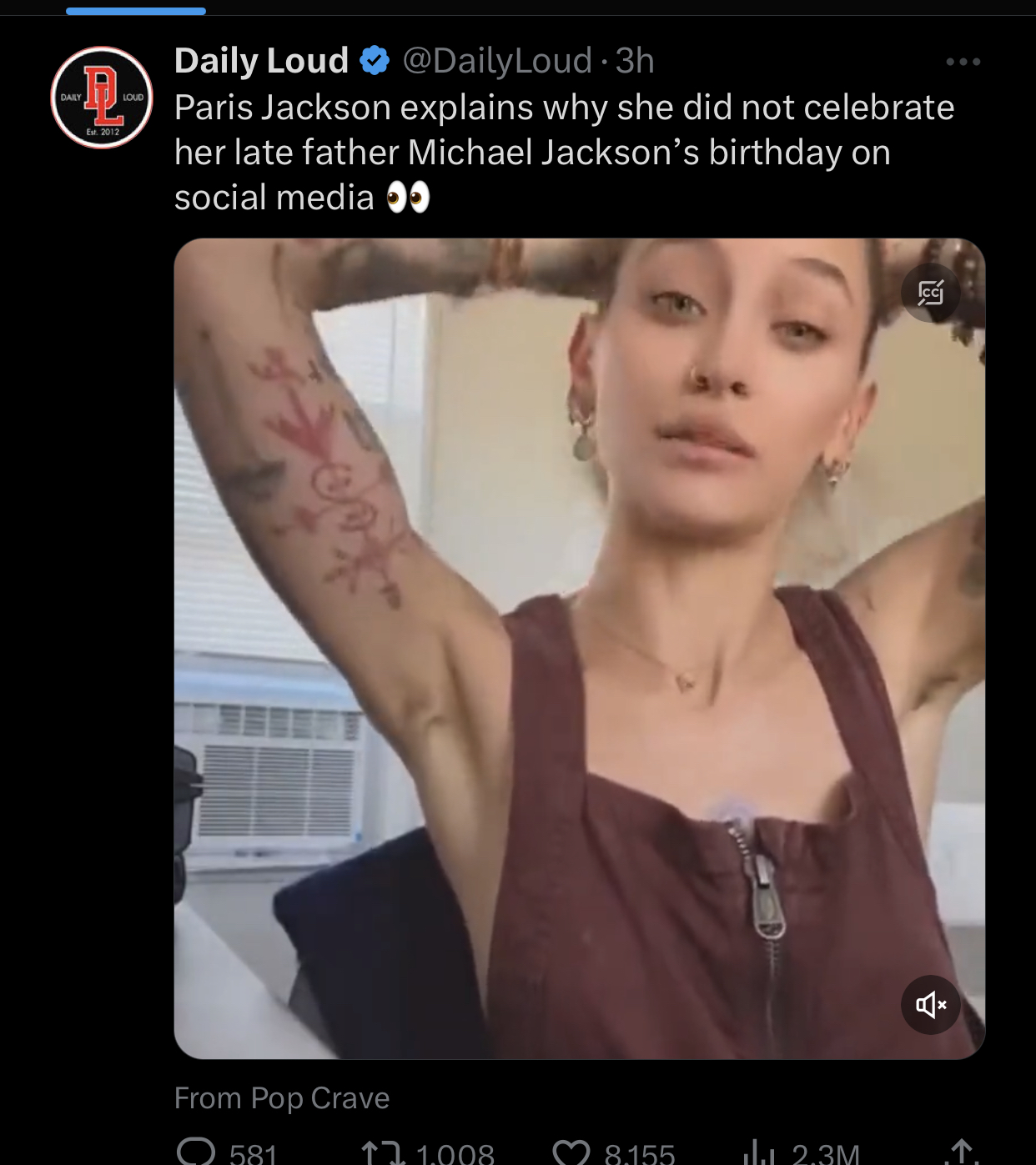Open the three-dot menu on the Daily Loud post
Screen dimensions: 1036x1165
pyautogui.click(x=963, y=62)
